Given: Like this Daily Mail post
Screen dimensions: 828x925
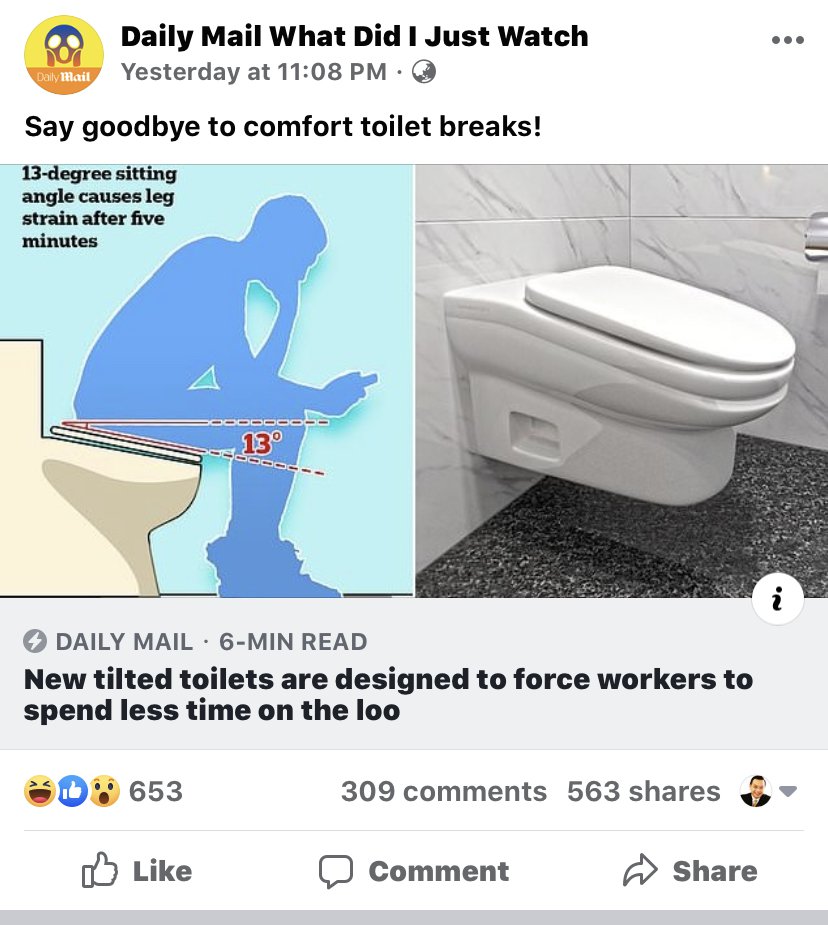Looking at the screenshot, I should (139, 871).
